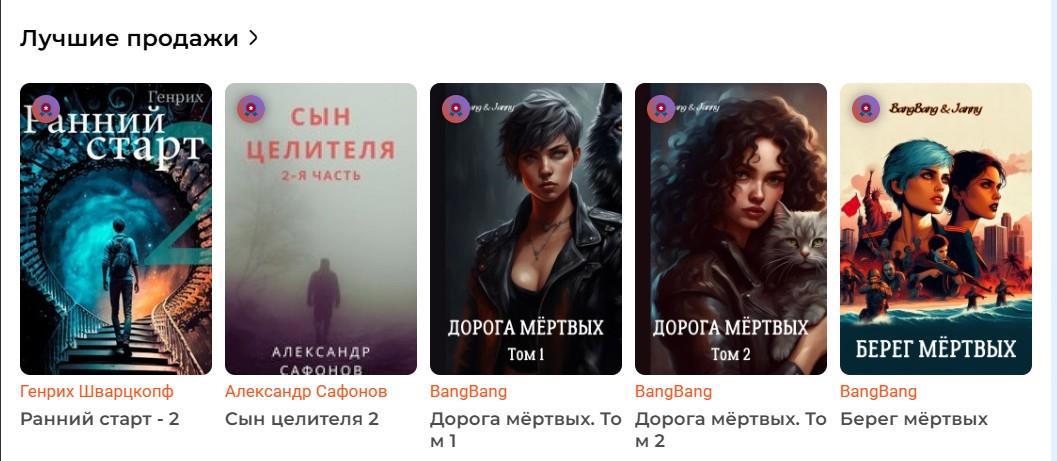Open BangBang author link under Берег мёртвых
Screen dimensions: 1057x461
[878, 391]
